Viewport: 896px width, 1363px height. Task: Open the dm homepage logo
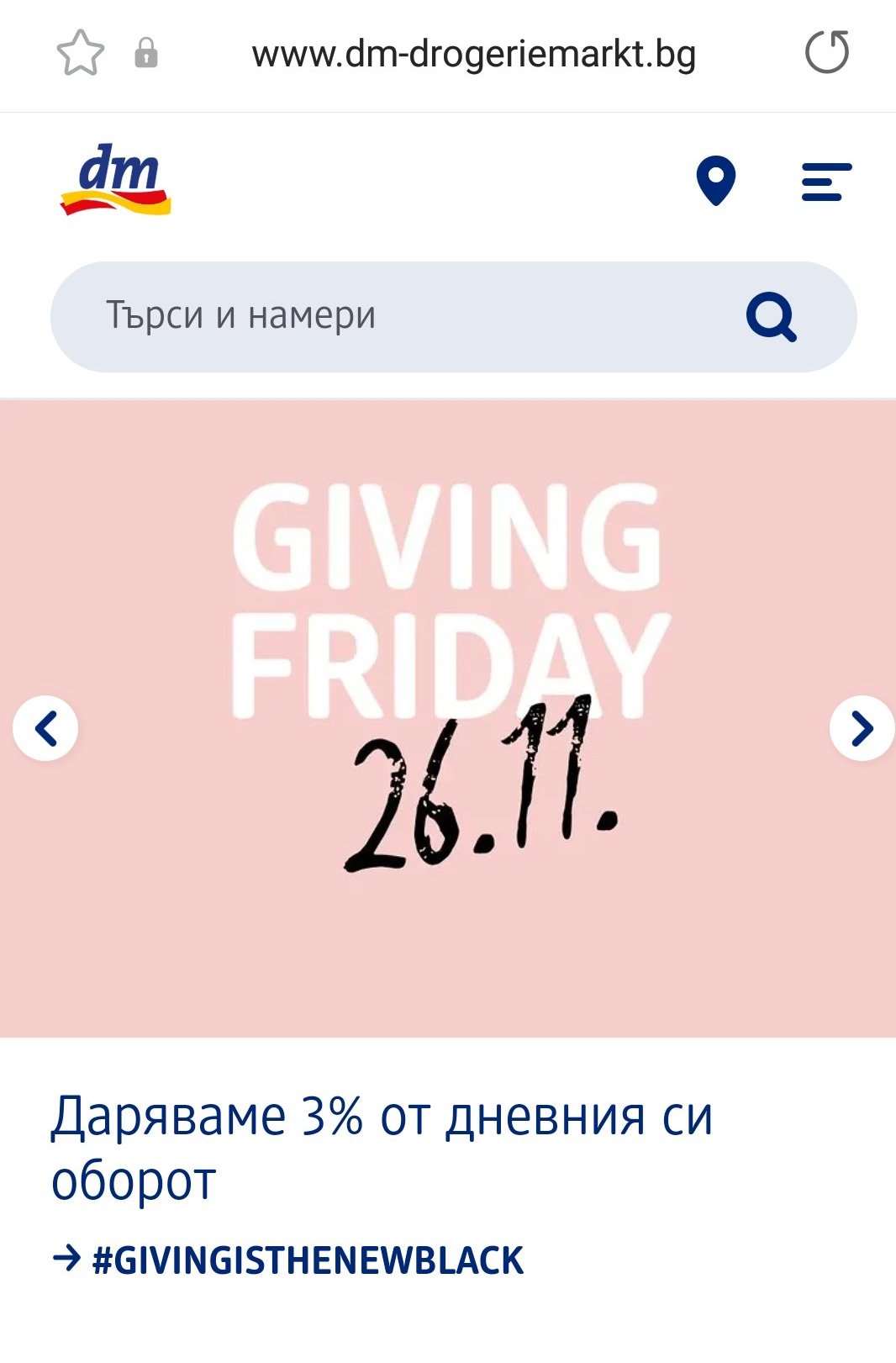(116, 180)
